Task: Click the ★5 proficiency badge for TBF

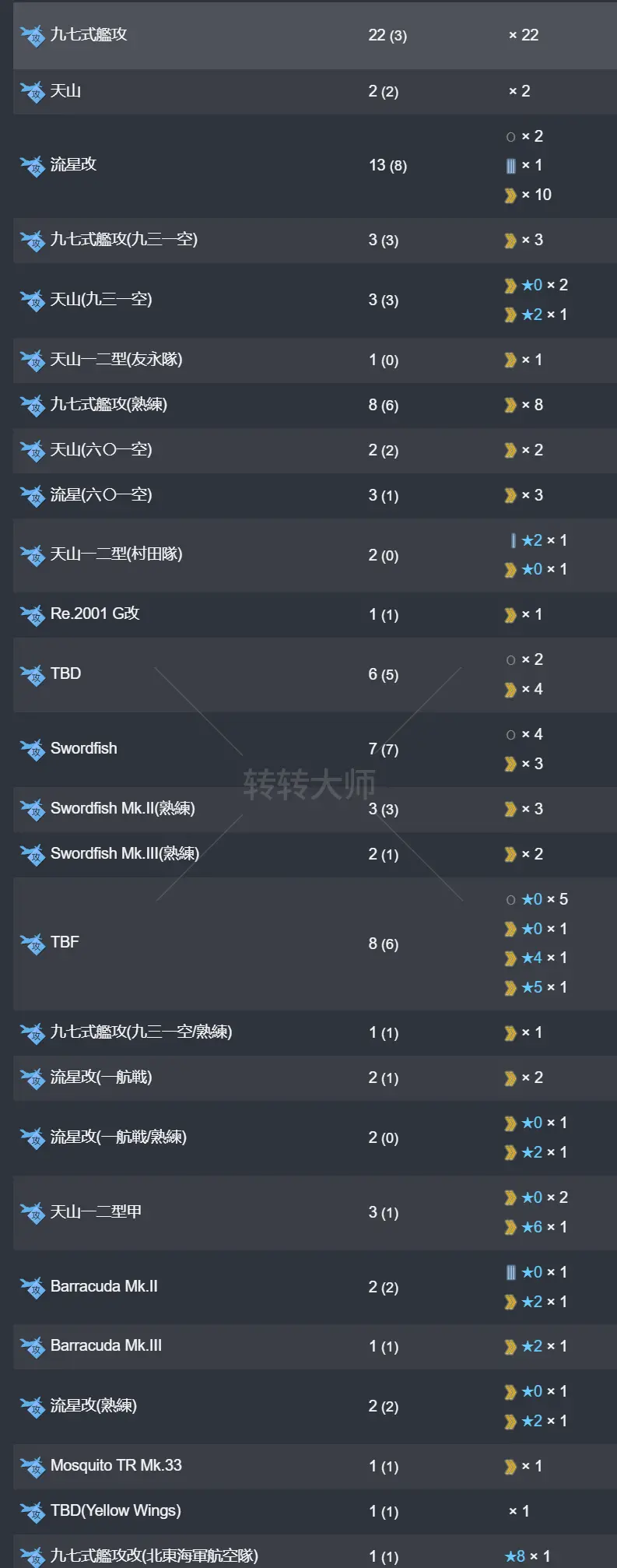Action: pos(537,987)
